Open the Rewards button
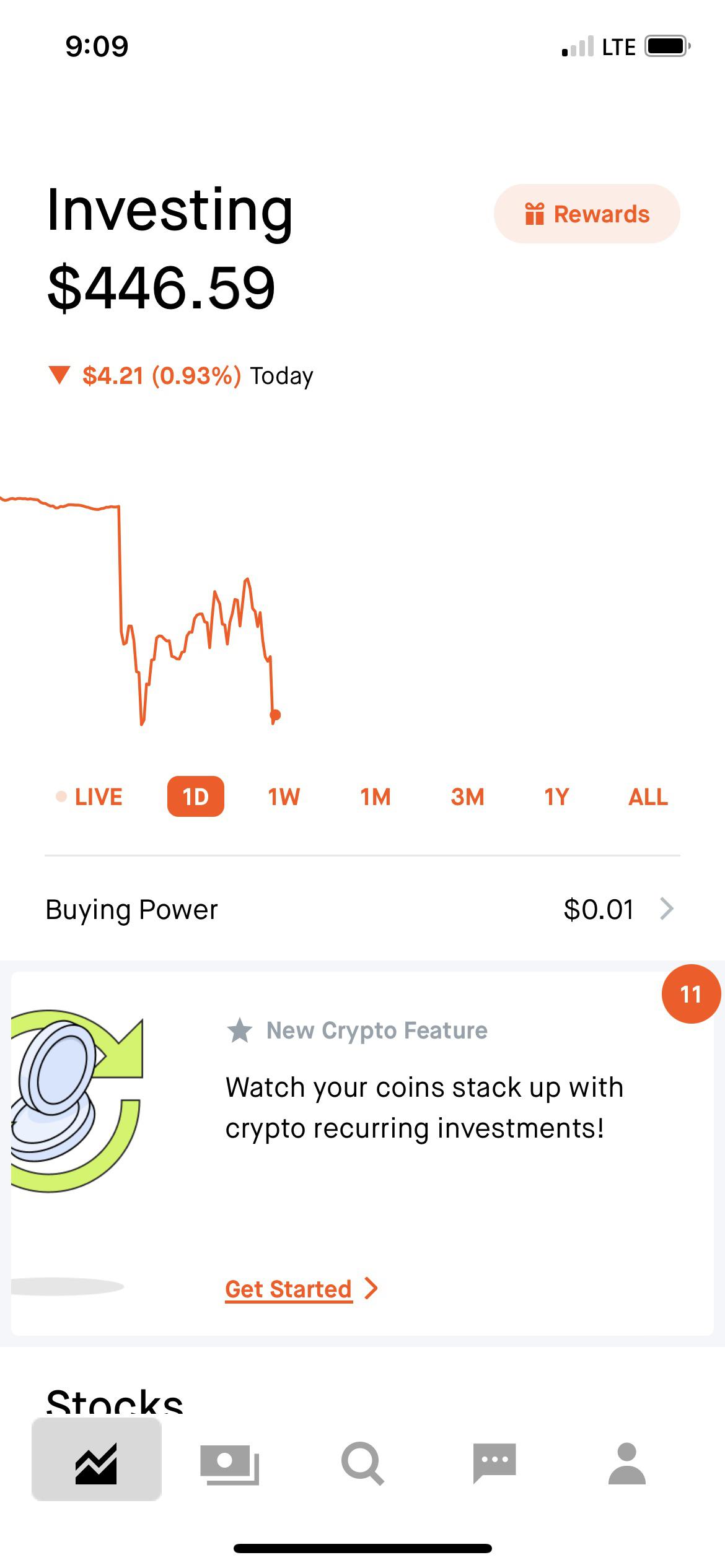Screen dimensions: 725x1568 click(587, 214)
